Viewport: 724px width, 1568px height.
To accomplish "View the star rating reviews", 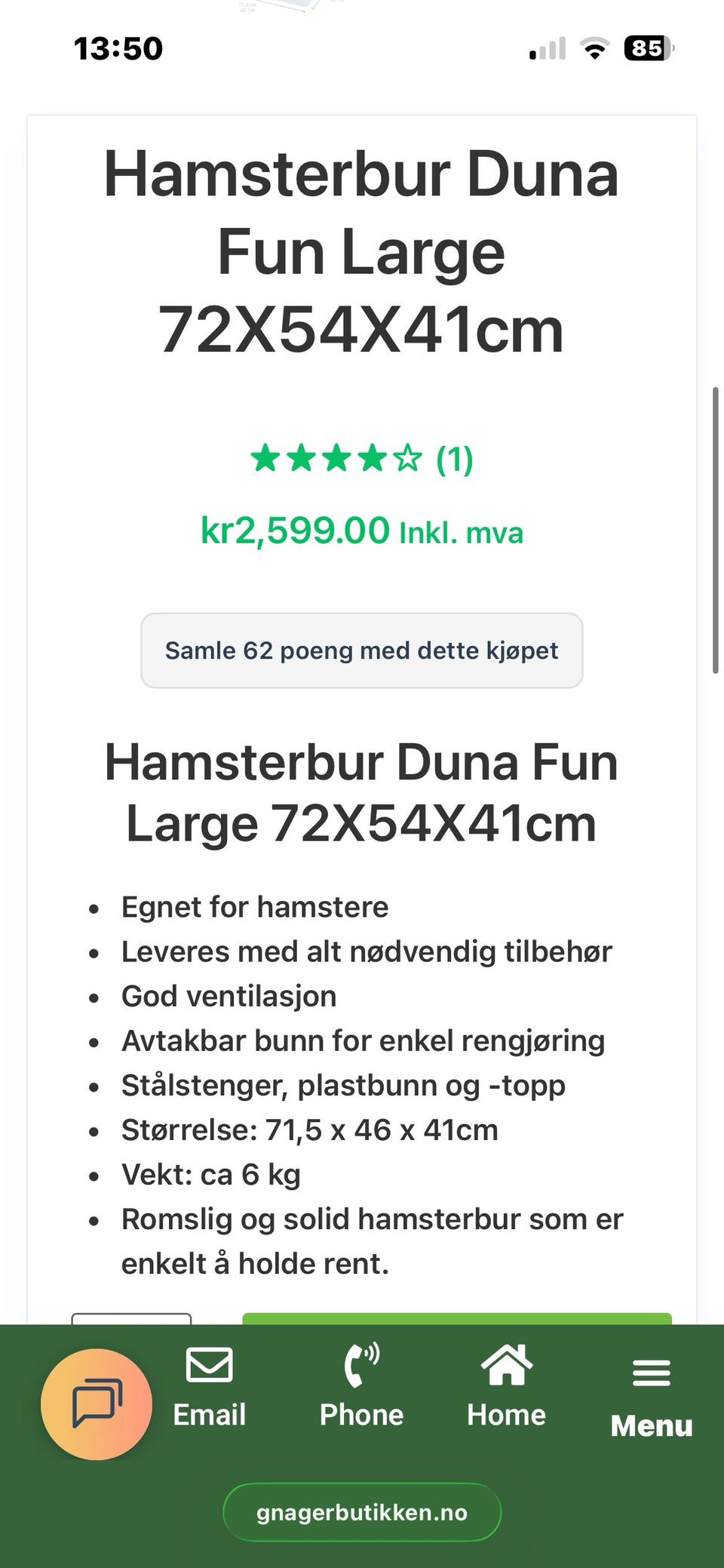I will pos(361,458).
